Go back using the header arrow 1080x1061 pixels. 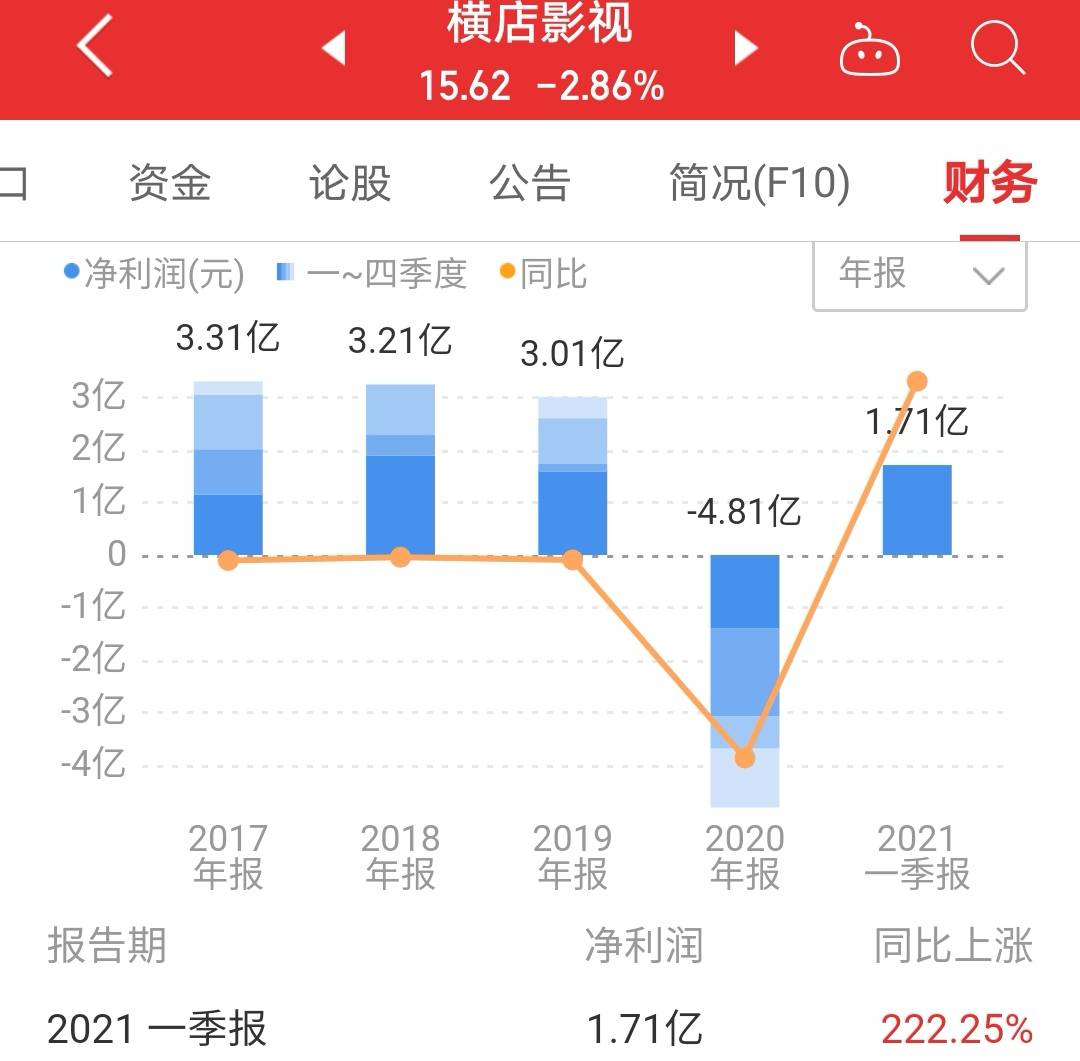click(x=95, y=46)
